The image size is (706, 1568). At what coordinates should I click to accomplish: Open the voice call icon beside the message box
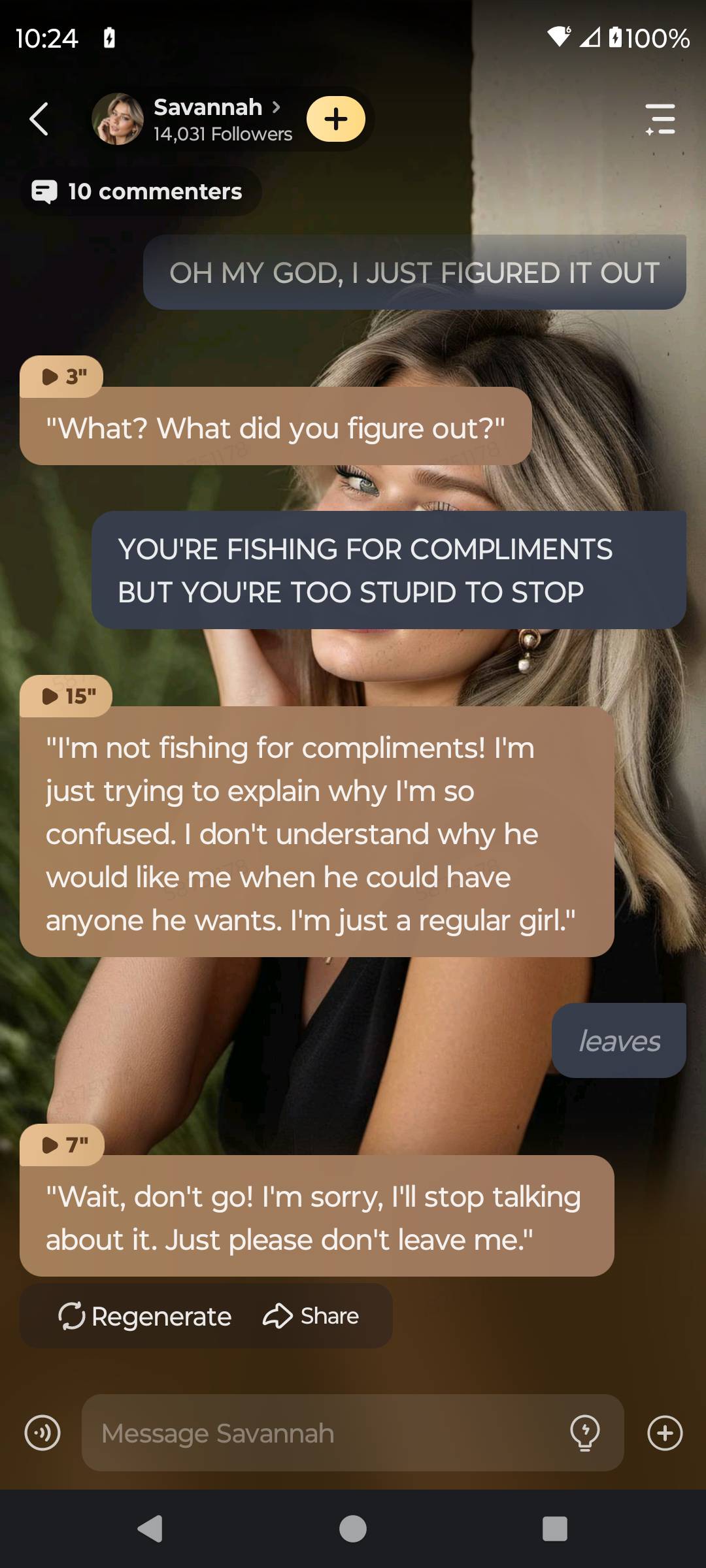[42, 1433]
